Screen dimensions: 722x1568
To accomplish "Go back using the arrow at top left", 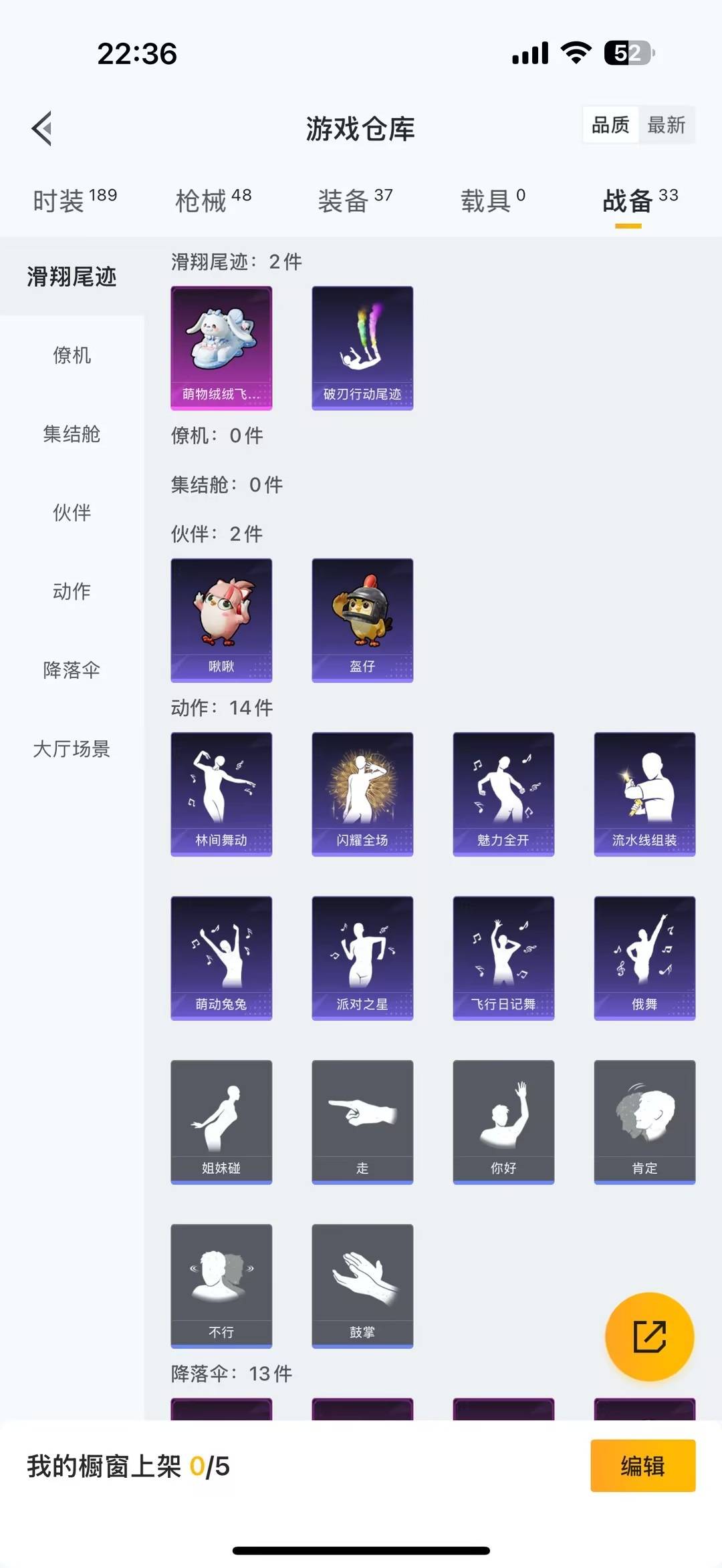I will click(41, 129).
